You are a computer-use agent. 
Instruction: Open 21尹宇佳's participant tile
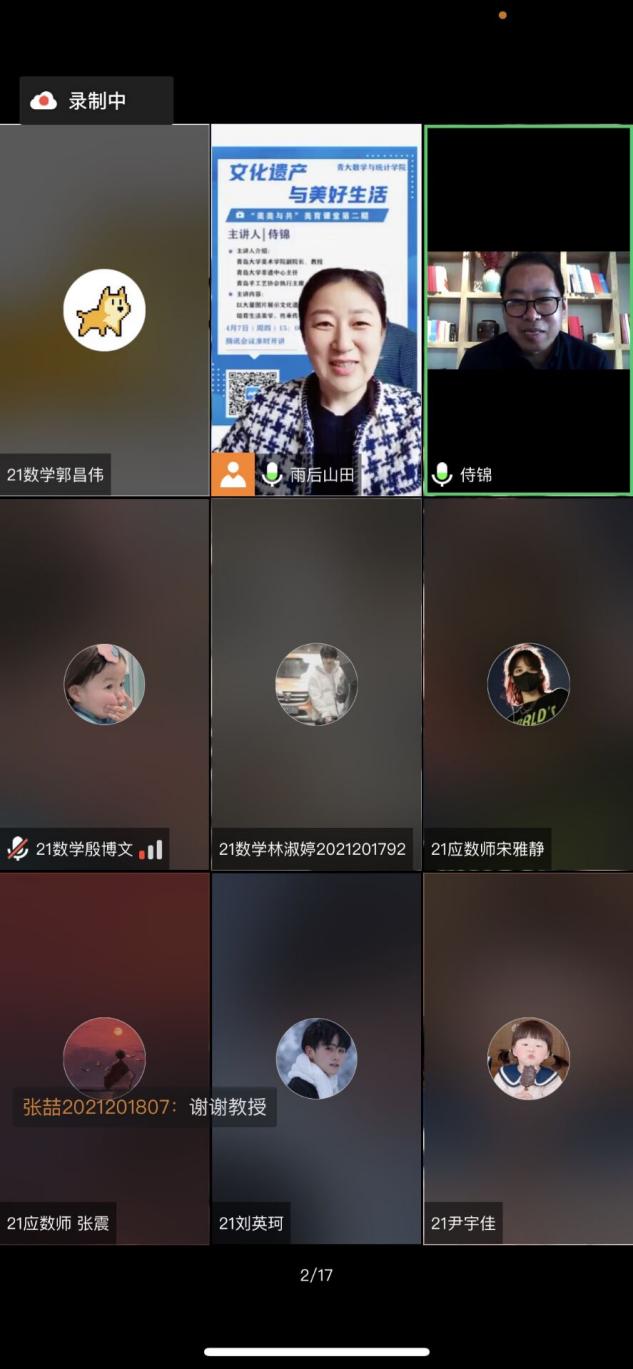(528, 1058)
